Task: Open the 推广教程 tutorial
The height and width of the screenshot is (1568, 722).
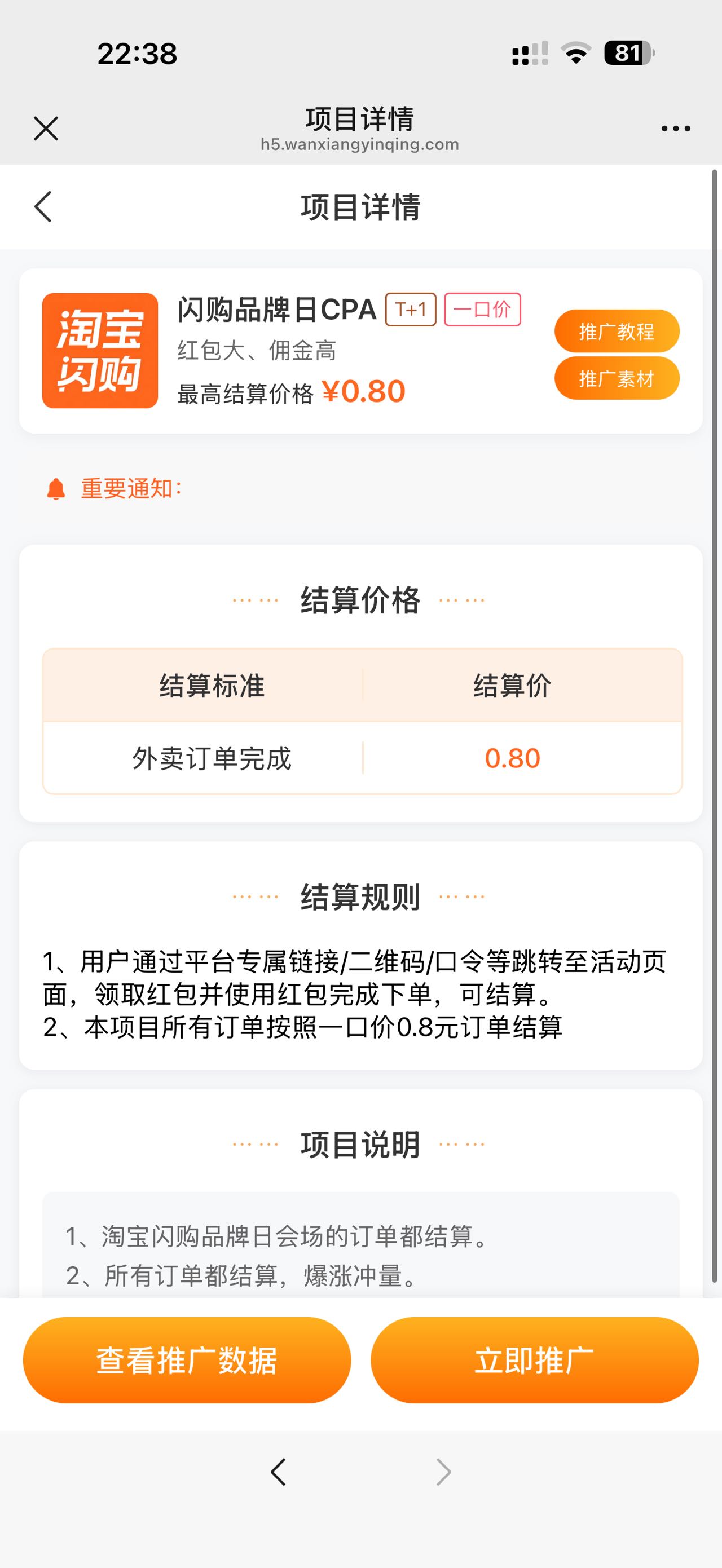Action: click(x=616, y=332)
